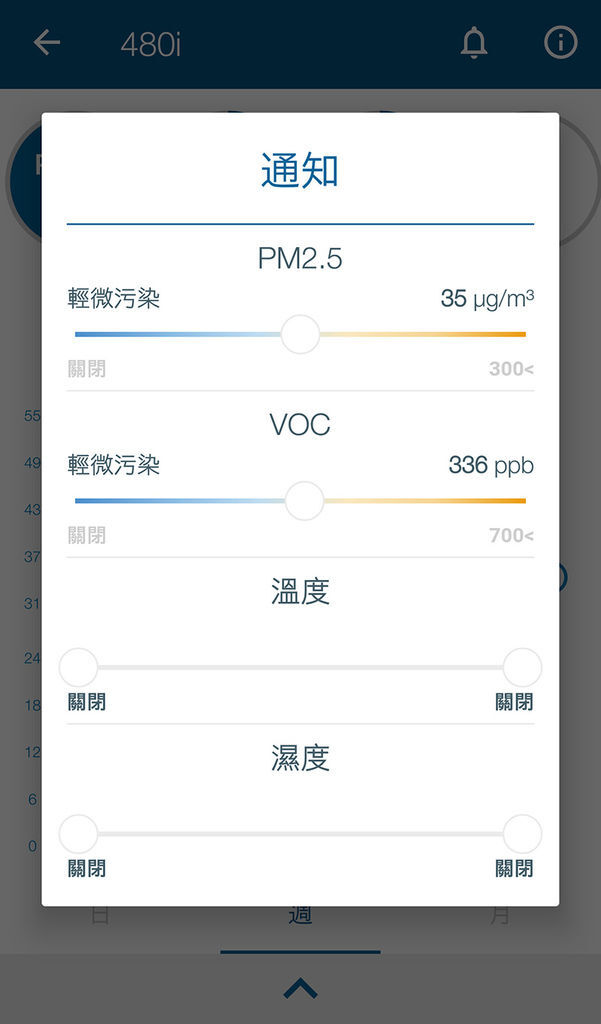601x1024 pixels.
Task: Open the info icon in the top bar
Action: [560, 43]
